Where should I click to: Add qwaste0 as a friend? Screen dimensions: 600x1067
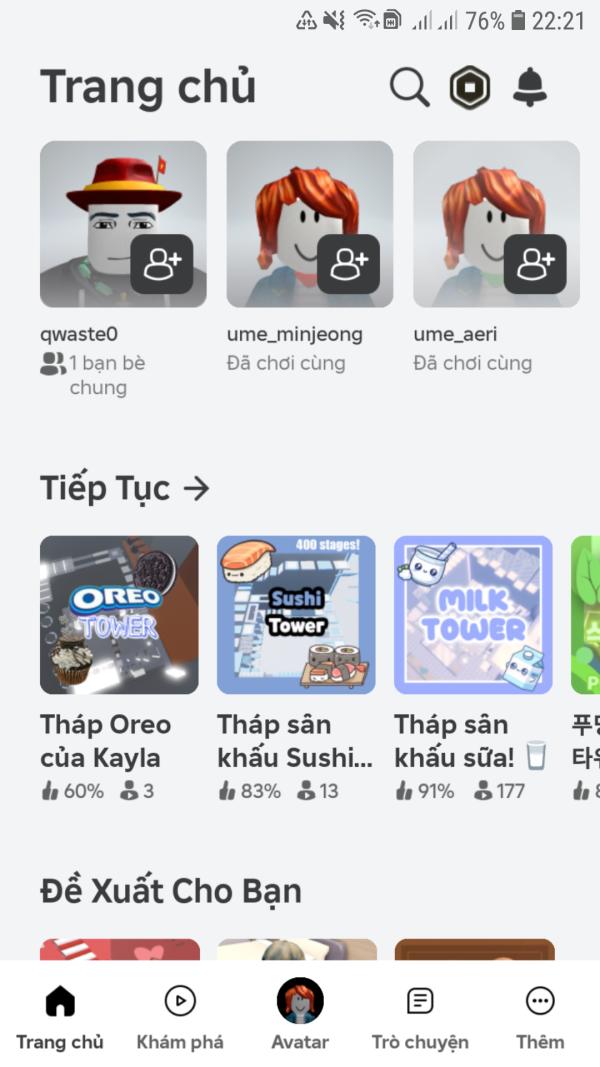point(162,264)
